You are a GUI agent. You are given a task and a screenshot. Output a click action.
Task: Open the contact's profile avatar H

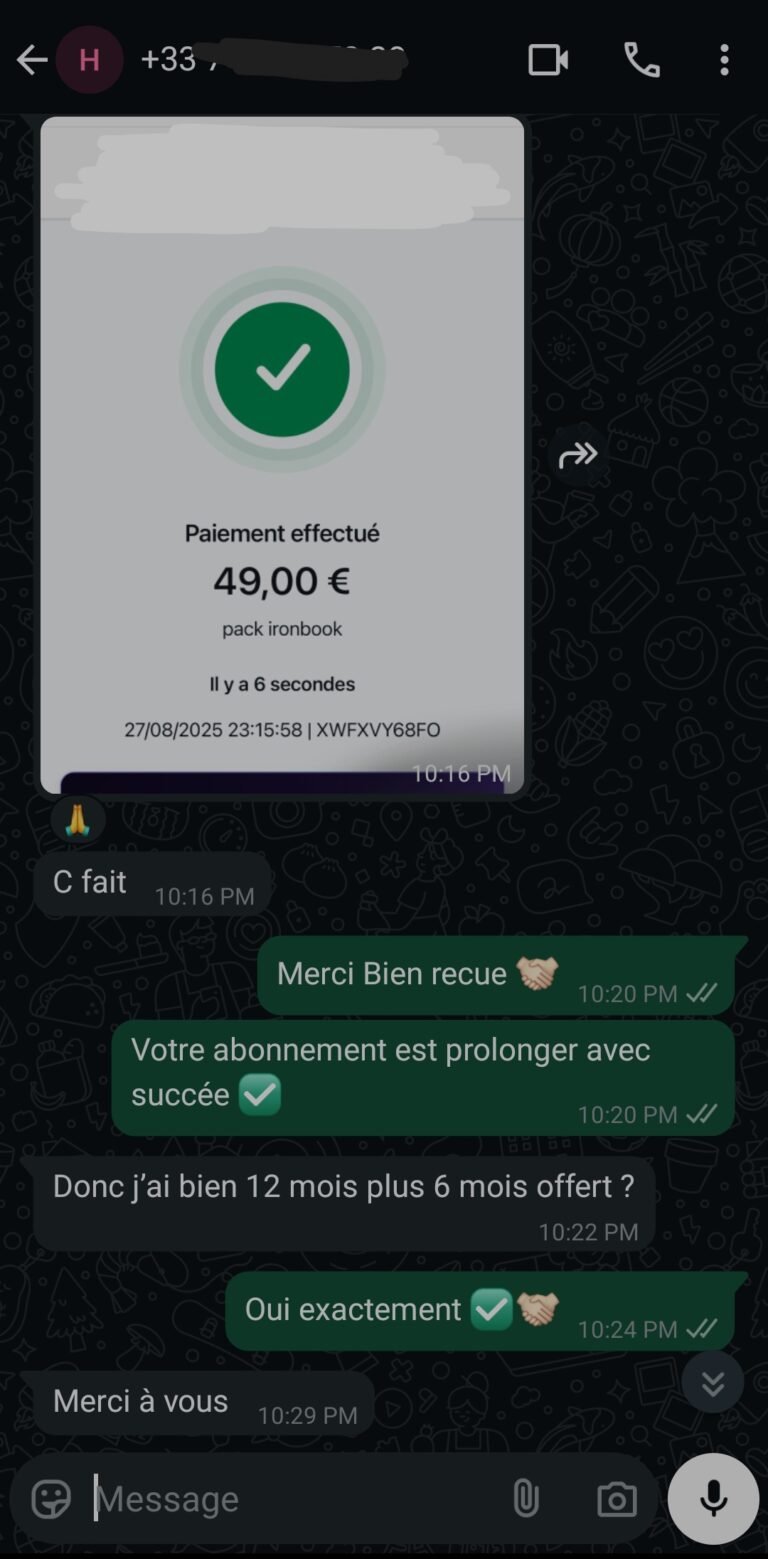(90, 60)
